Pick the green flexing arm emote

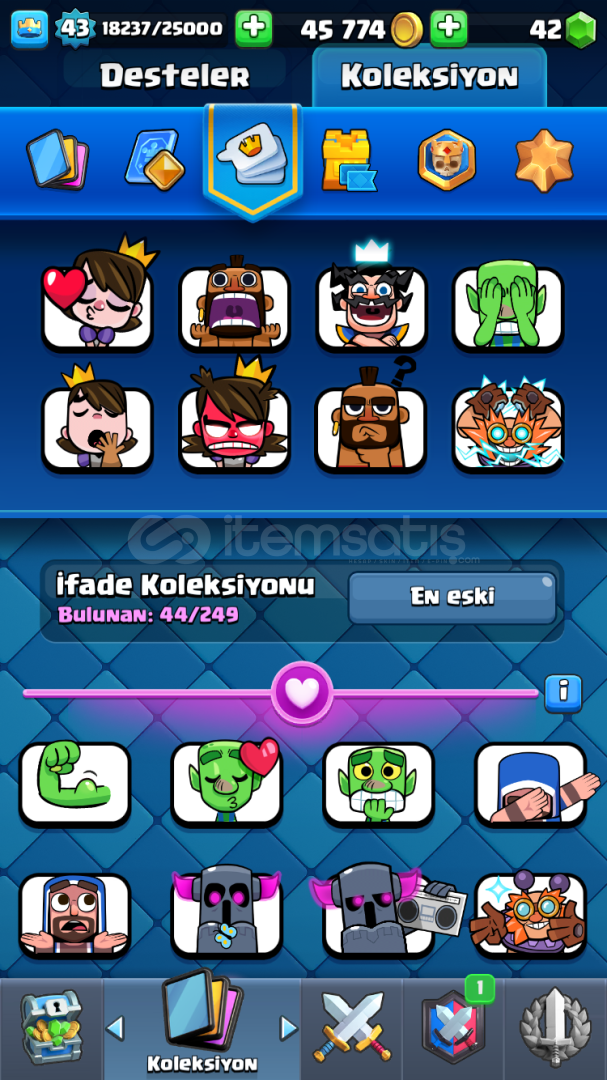75,784
